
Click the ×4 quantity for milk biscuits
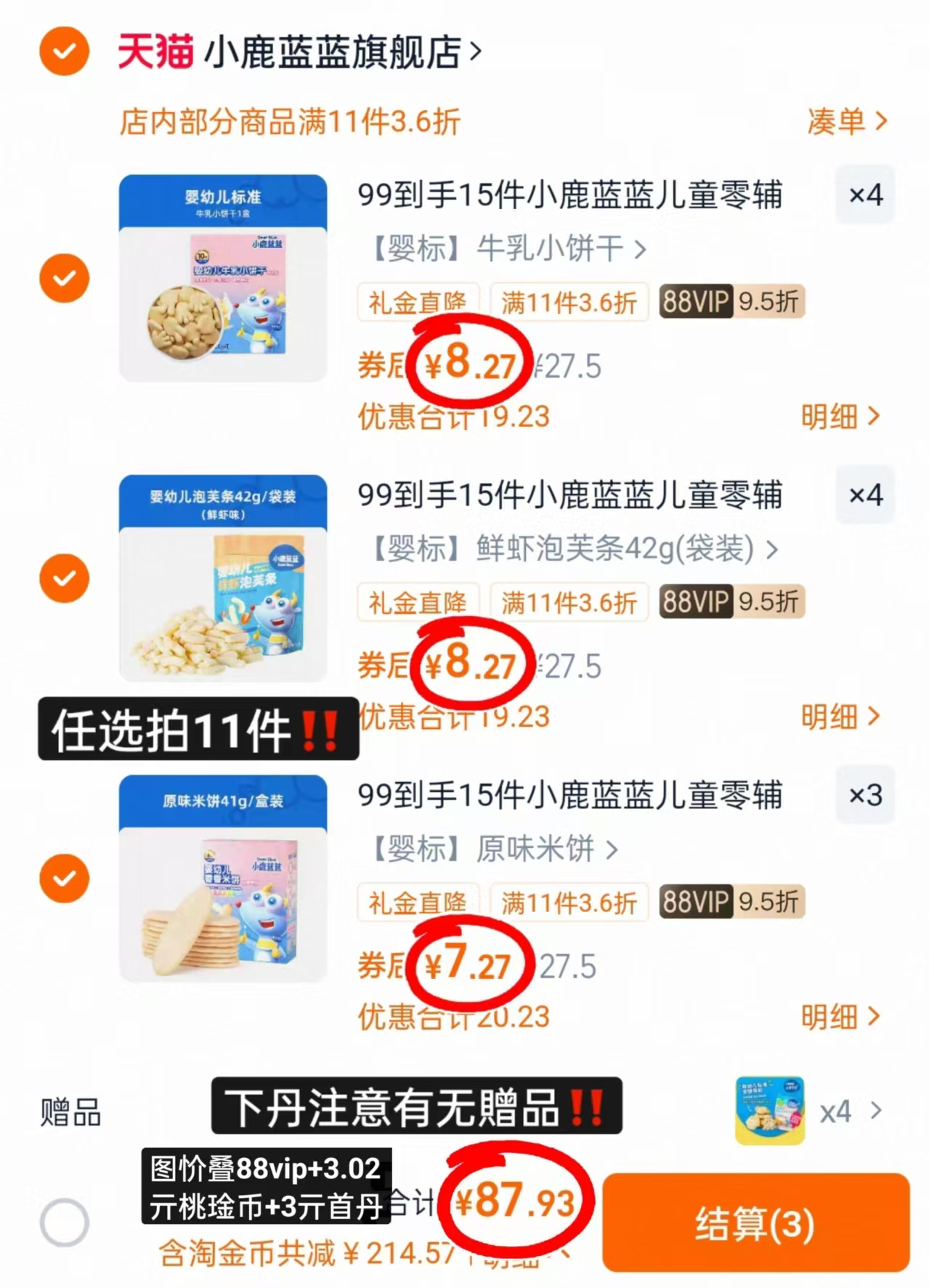(864, 195)
